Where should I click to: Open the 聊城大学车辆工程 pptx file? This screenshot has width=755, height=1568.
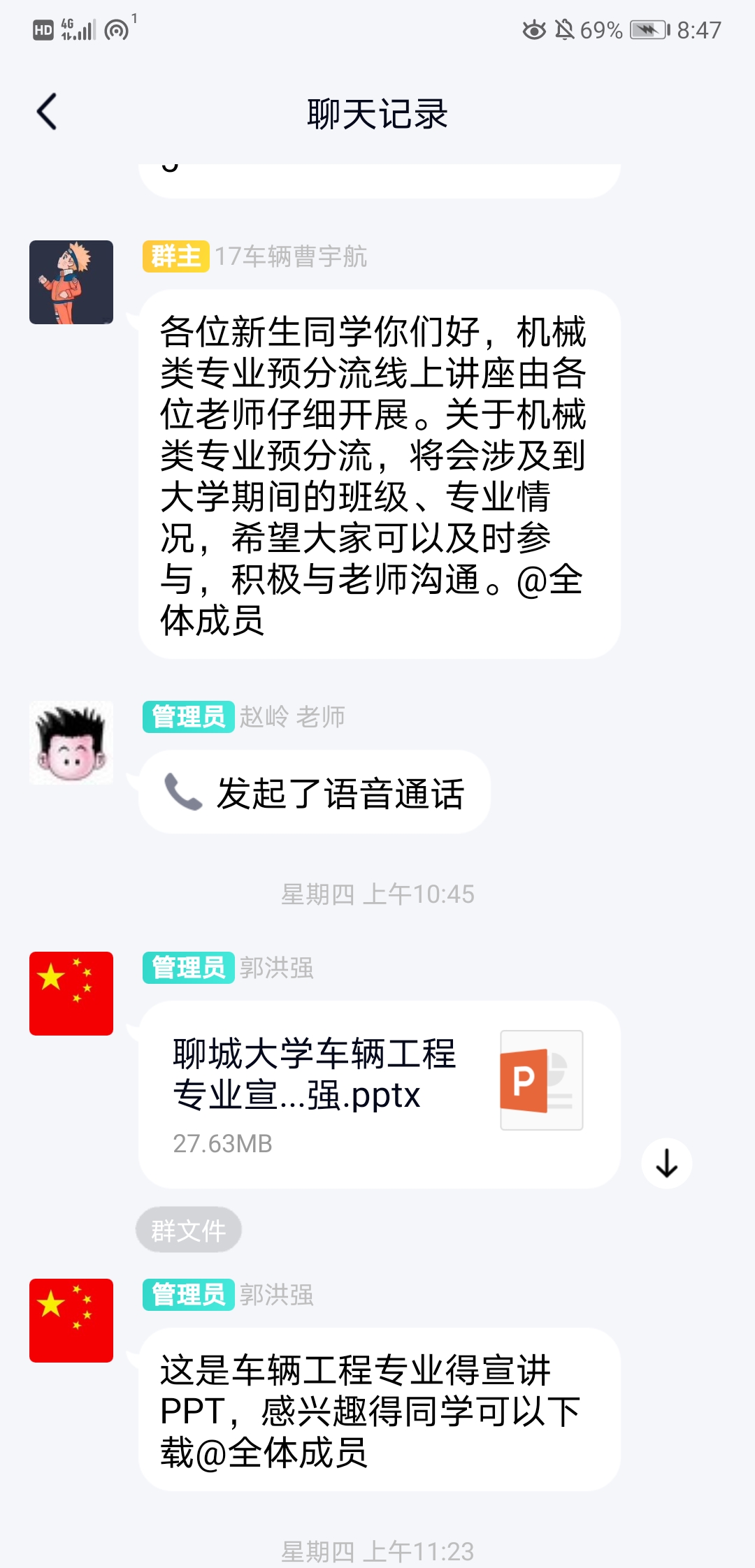379,1094
